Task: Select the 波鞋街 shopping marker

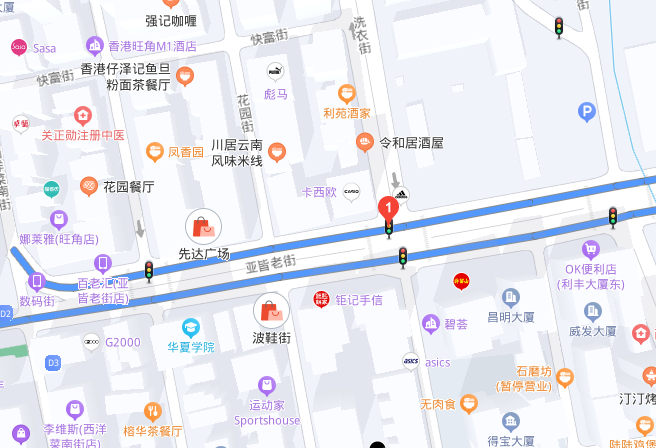Action: pyautogui.click(x=271, y=309)
